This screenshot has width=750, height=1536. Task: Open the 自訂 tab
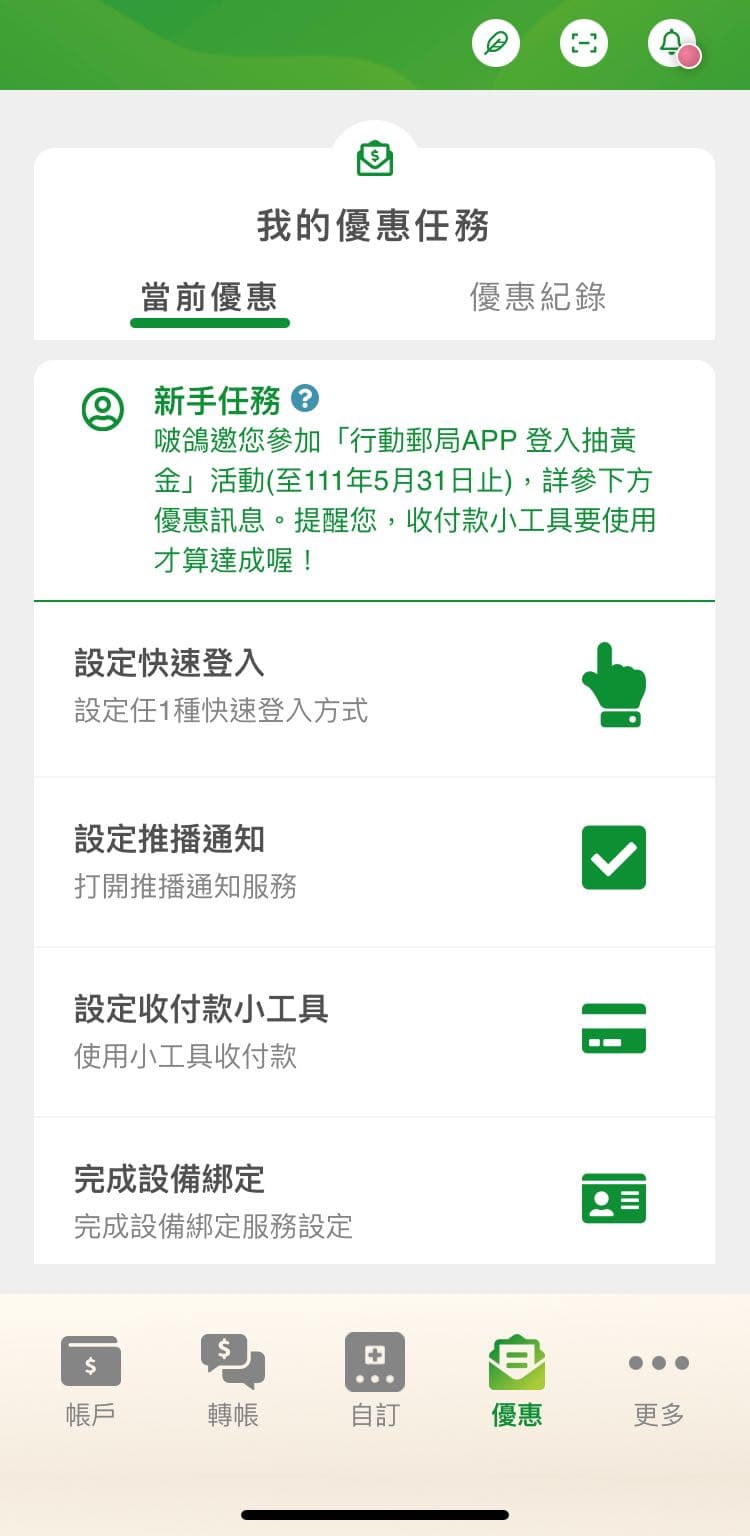coord(375,1380)
